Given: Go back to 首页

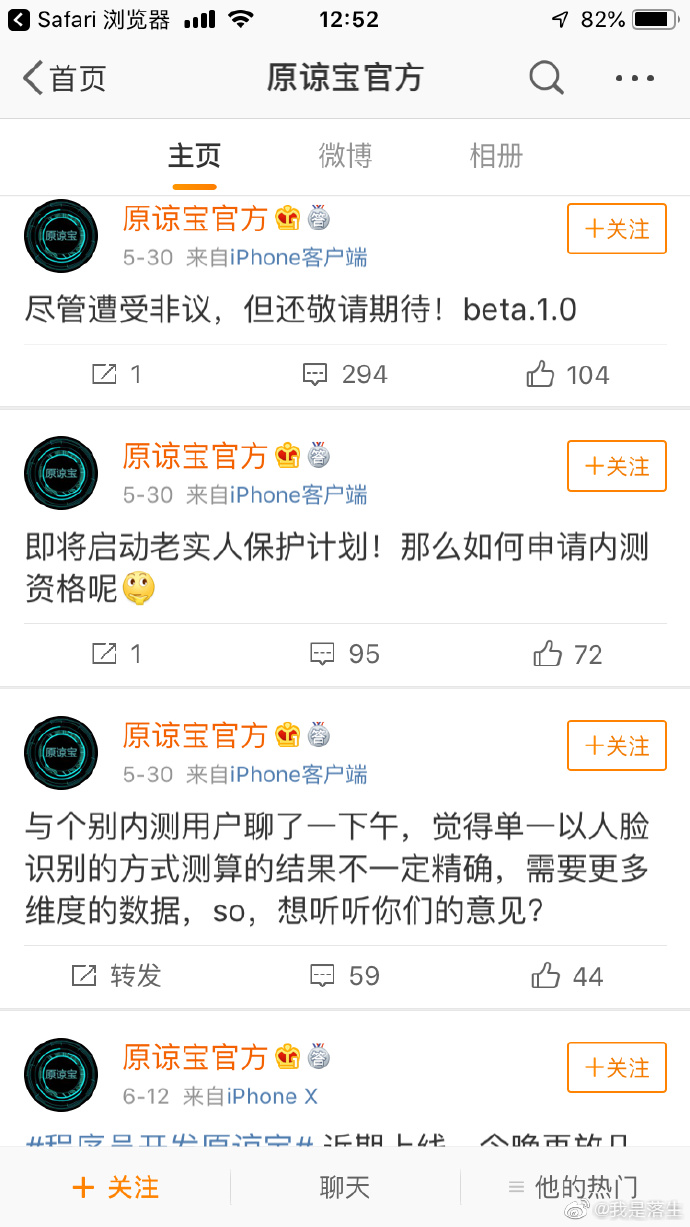Looking at the screenshot, I should (x=64, y=78).
